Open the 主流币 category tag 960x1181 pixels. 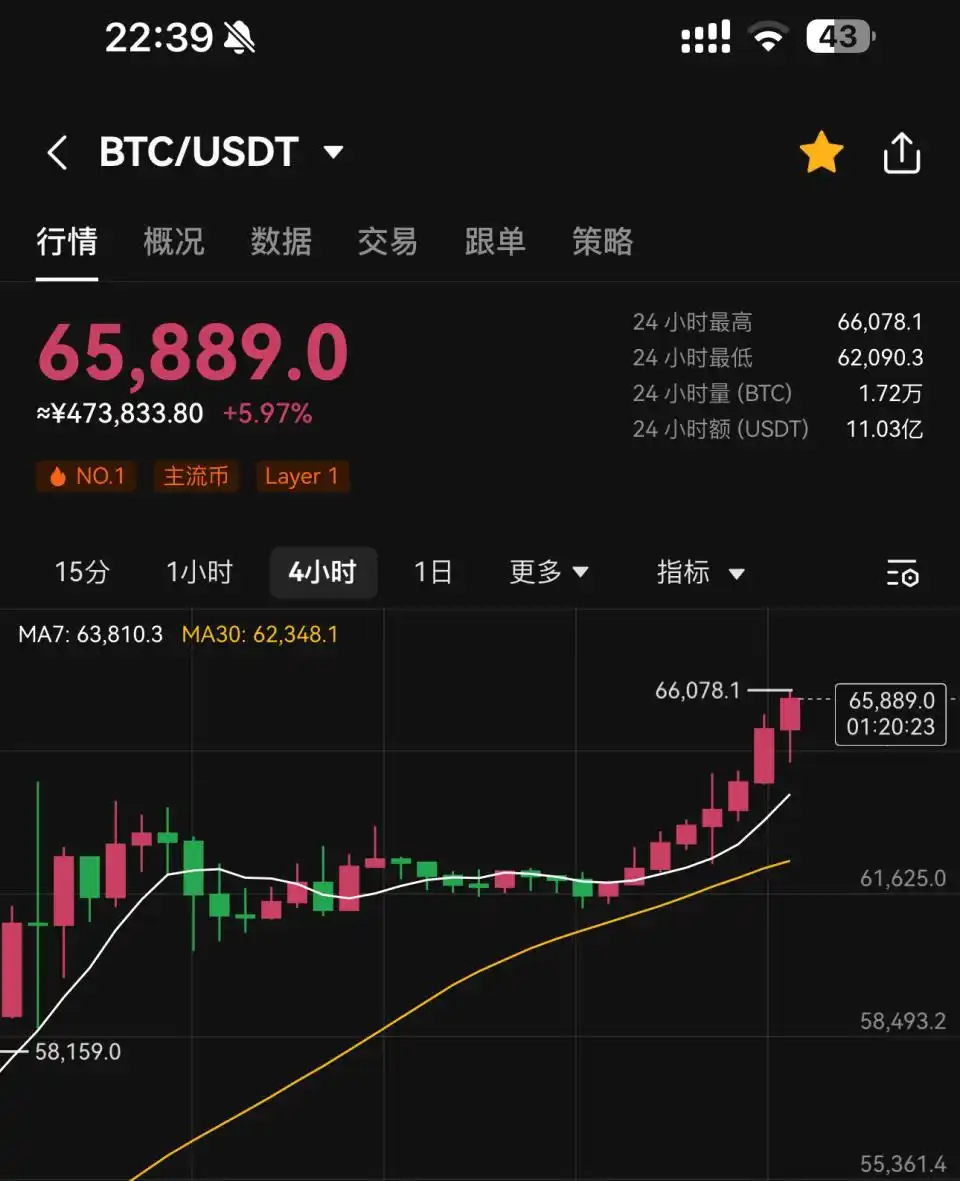pos(196,476)
